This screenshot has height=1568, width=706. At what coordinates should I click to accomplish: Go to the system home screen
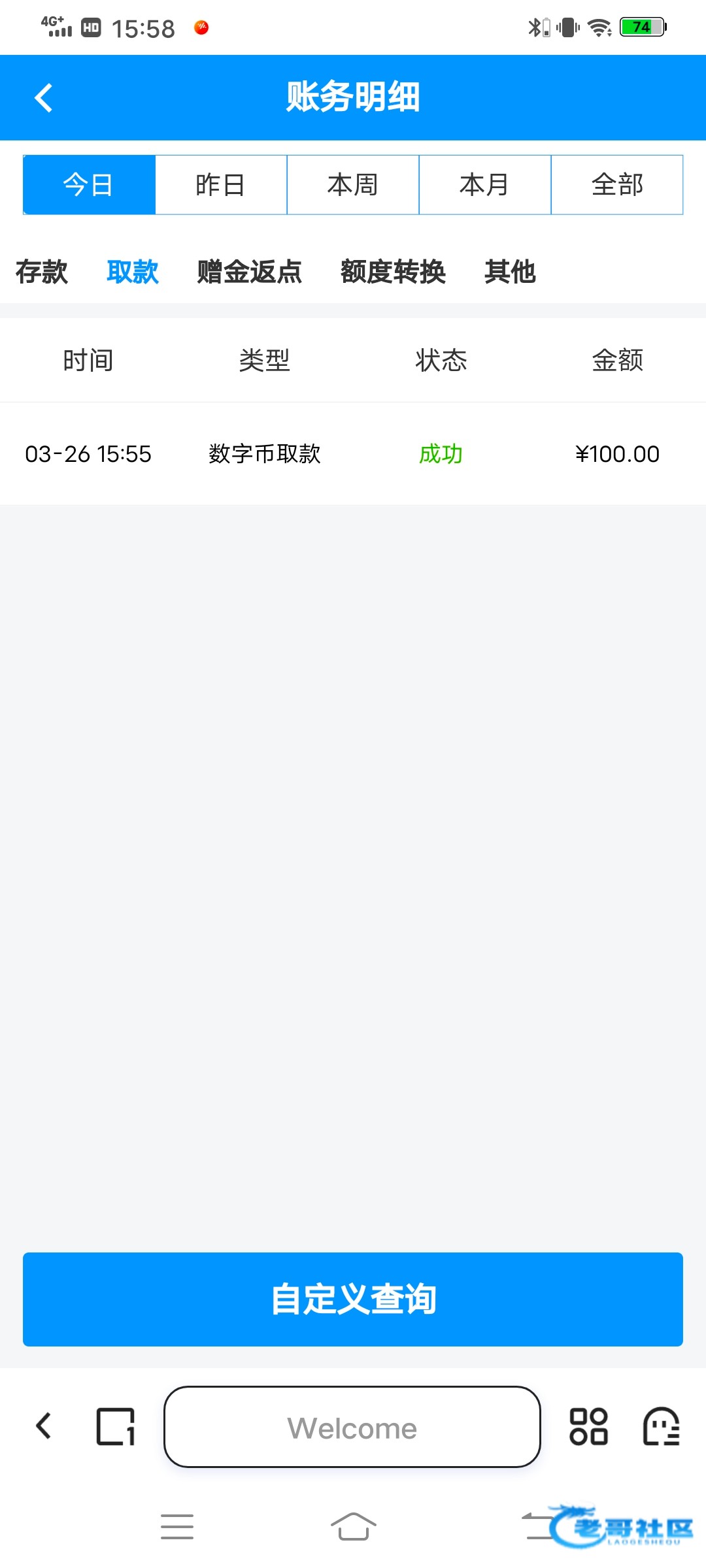pyautogui.click(x=353, y=1527)
